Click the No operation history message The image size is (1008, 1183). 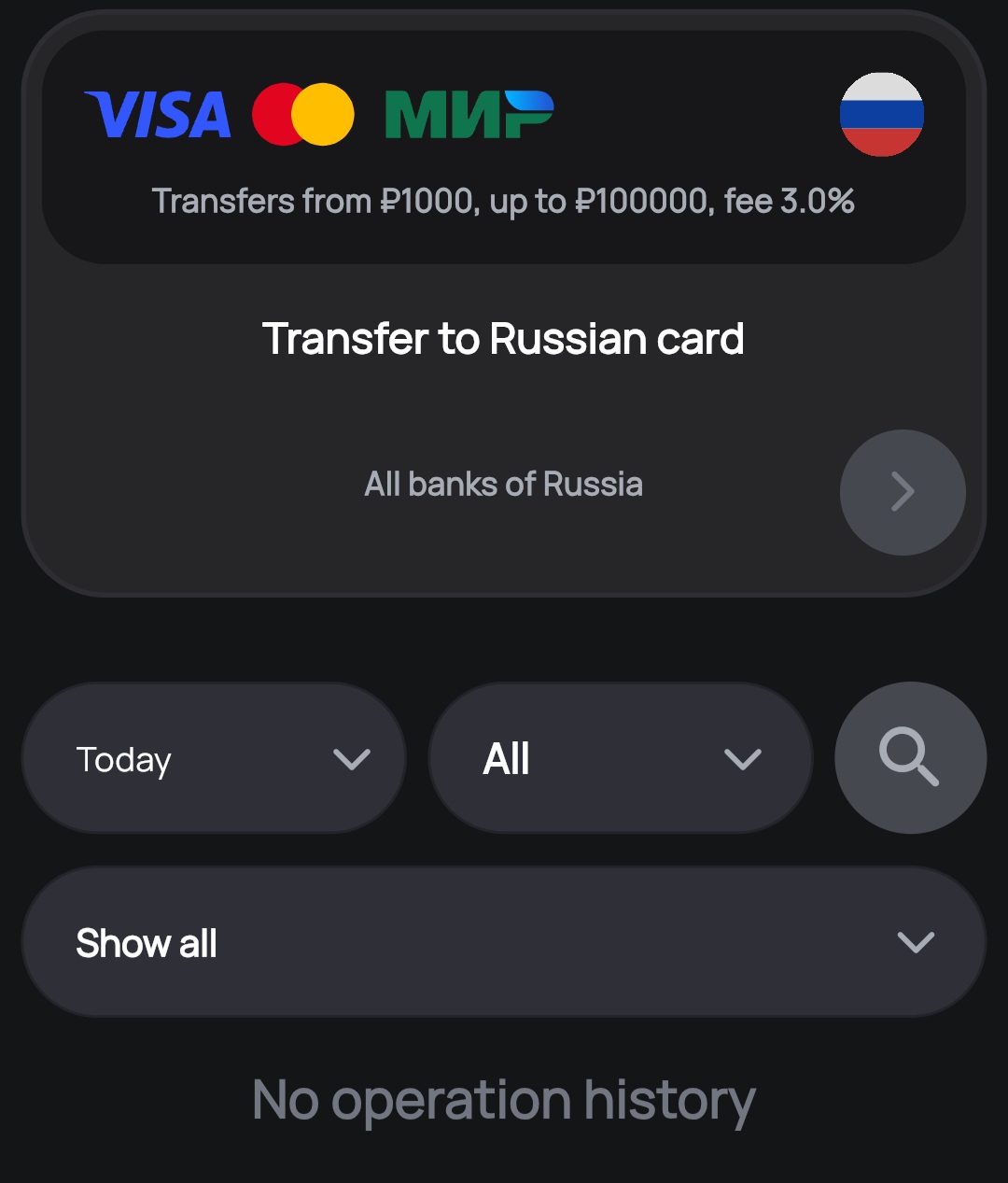pos(504,1100)
